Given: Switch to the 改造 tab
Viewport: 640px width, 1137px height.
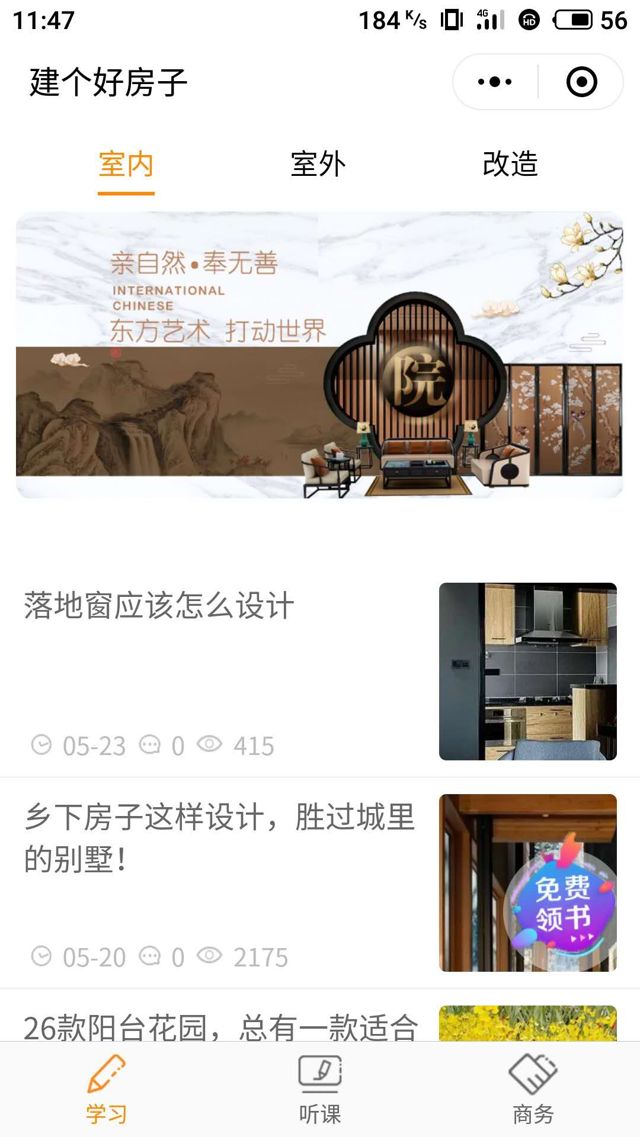Looking at the screenshot, I should [x=510, y=164].
